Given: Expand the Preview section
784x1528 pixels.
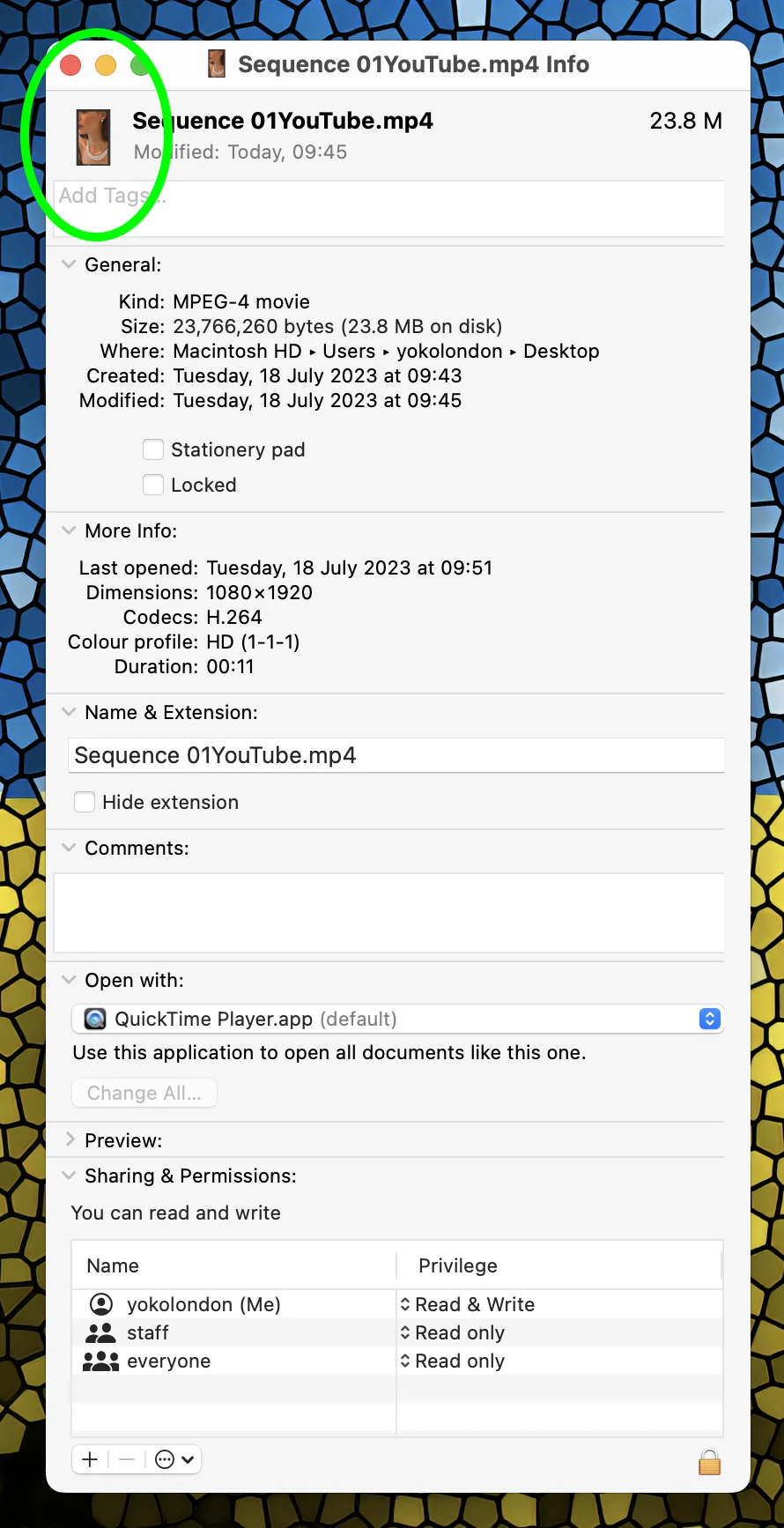Looking at the screenshot, I should click(69, 1140).
